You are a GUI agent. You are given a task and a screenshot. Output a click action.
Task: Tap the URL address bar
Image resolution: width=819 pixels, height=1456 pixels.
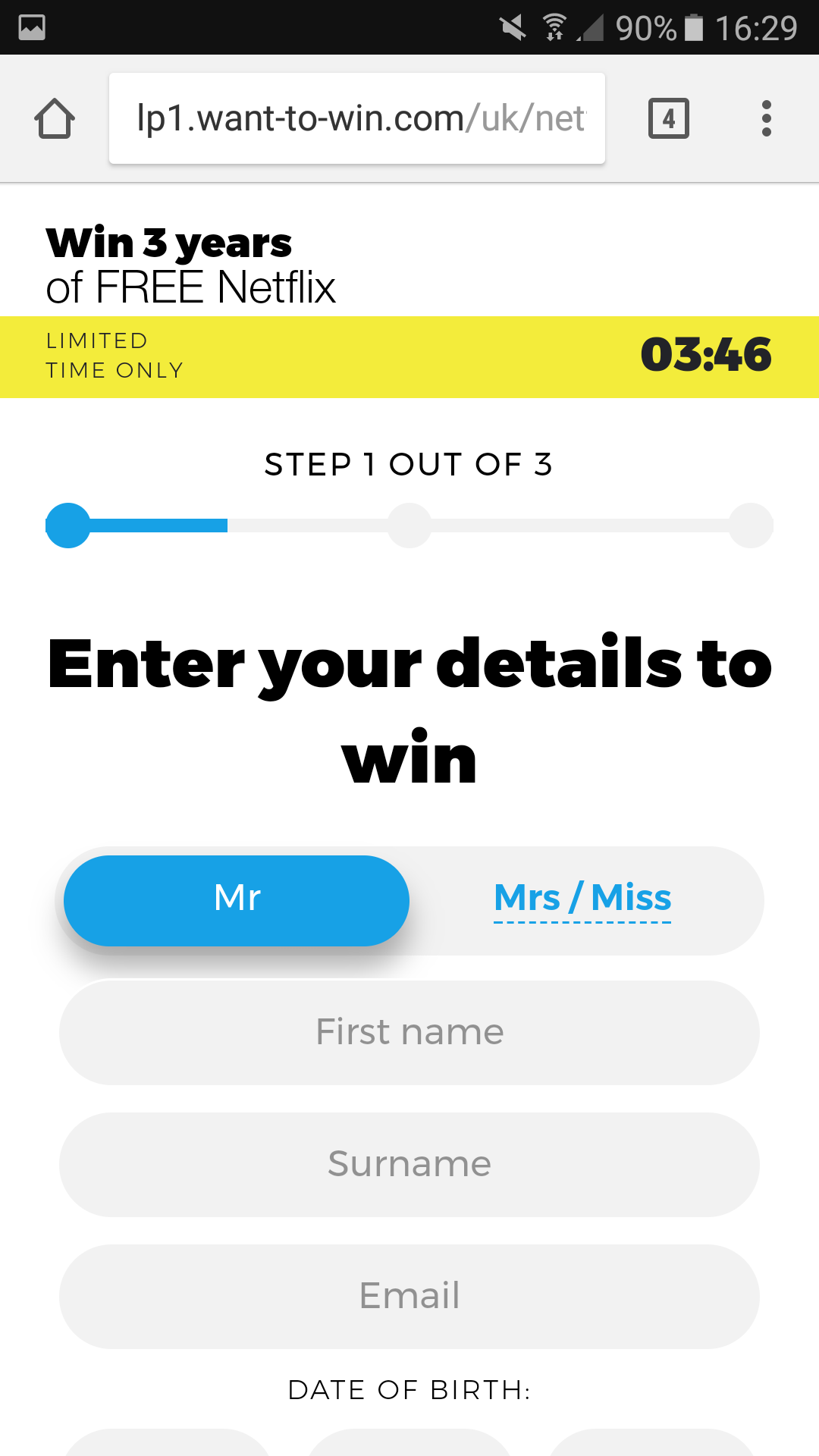(x=356, y=118)
